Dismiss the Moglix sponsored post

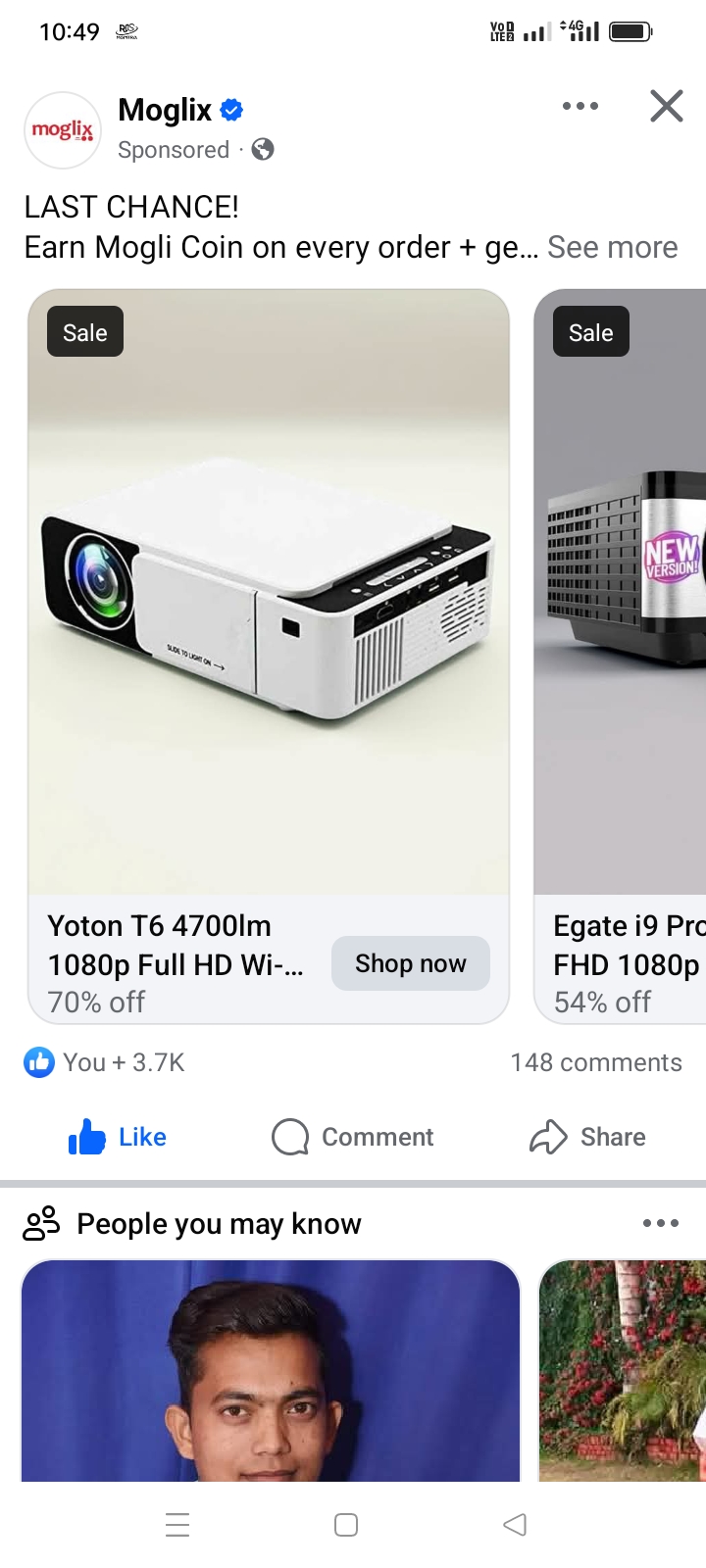(666, 106)
